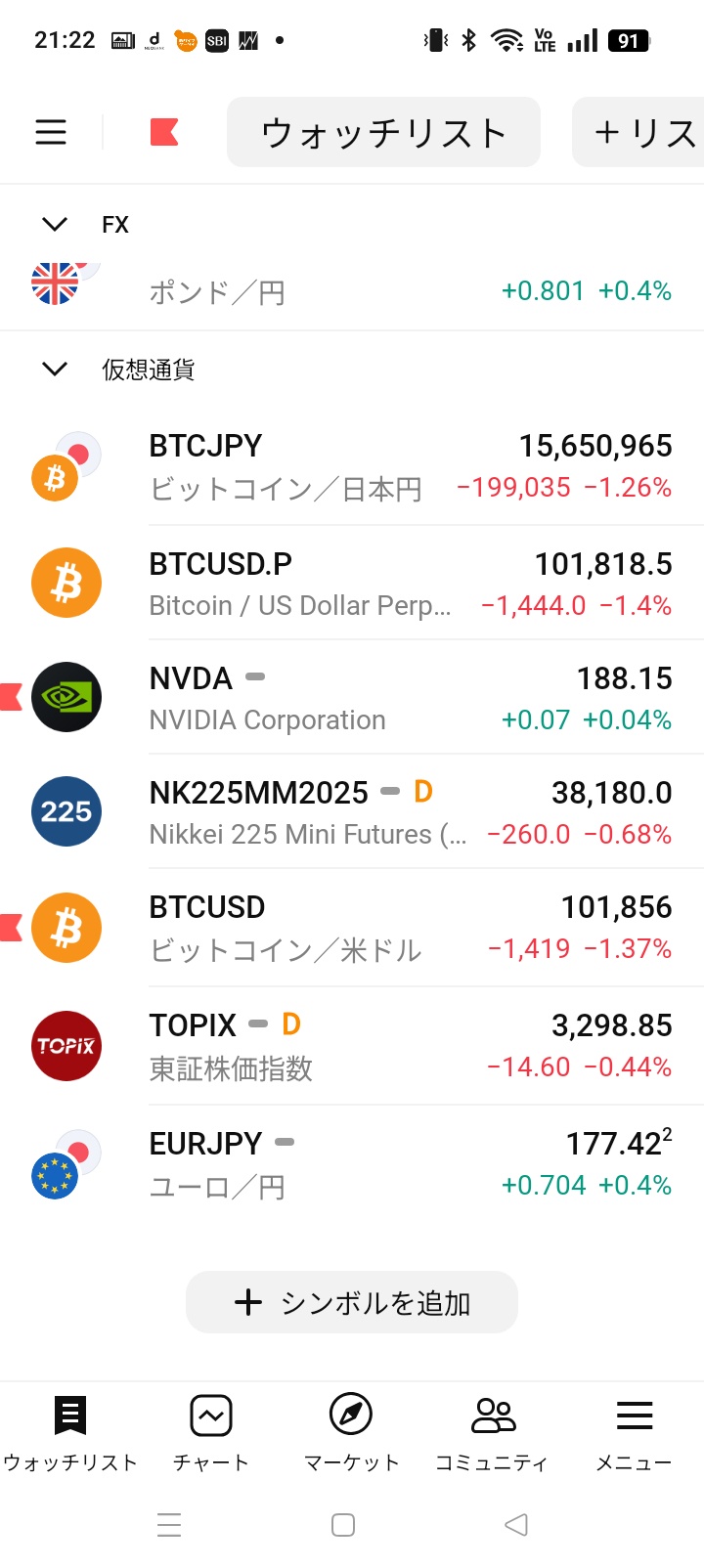Open NVDA NVIDIA Corporation row
Image resolution: width=704 pixels, height=1568 pixels.
click(352, 698)
